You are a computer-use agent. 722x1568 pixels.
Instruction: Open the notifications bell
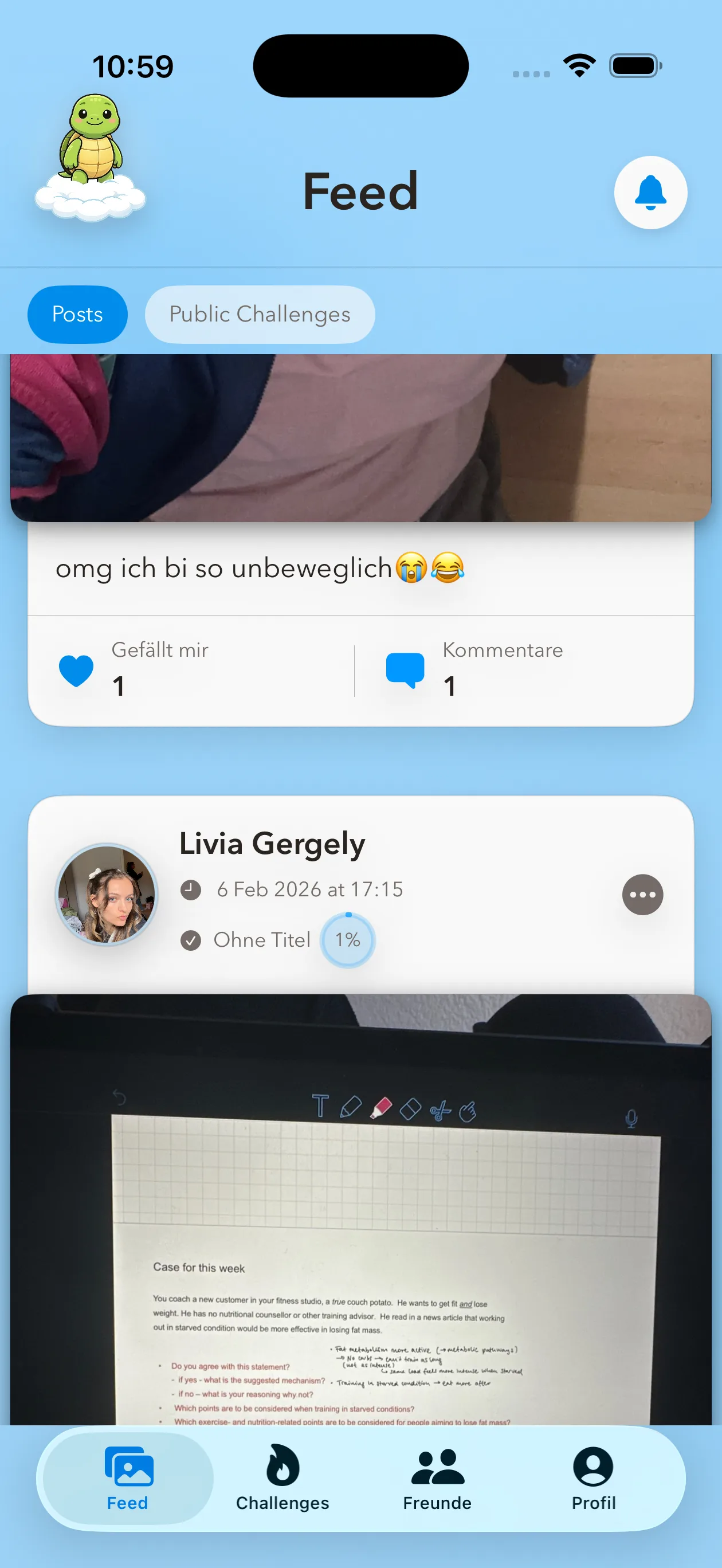tap(650, 193)
